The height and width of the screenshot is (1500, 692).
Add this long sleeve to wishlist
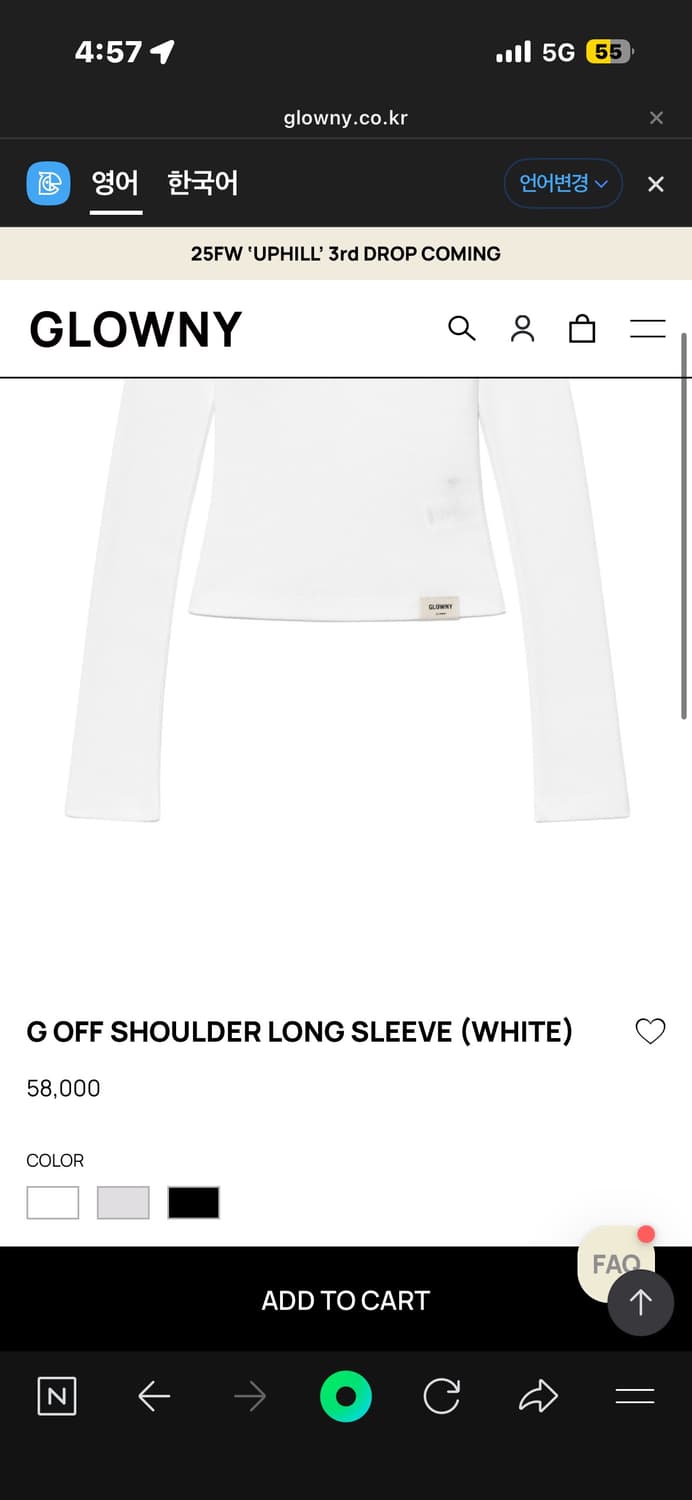[x=650, y=1031]
